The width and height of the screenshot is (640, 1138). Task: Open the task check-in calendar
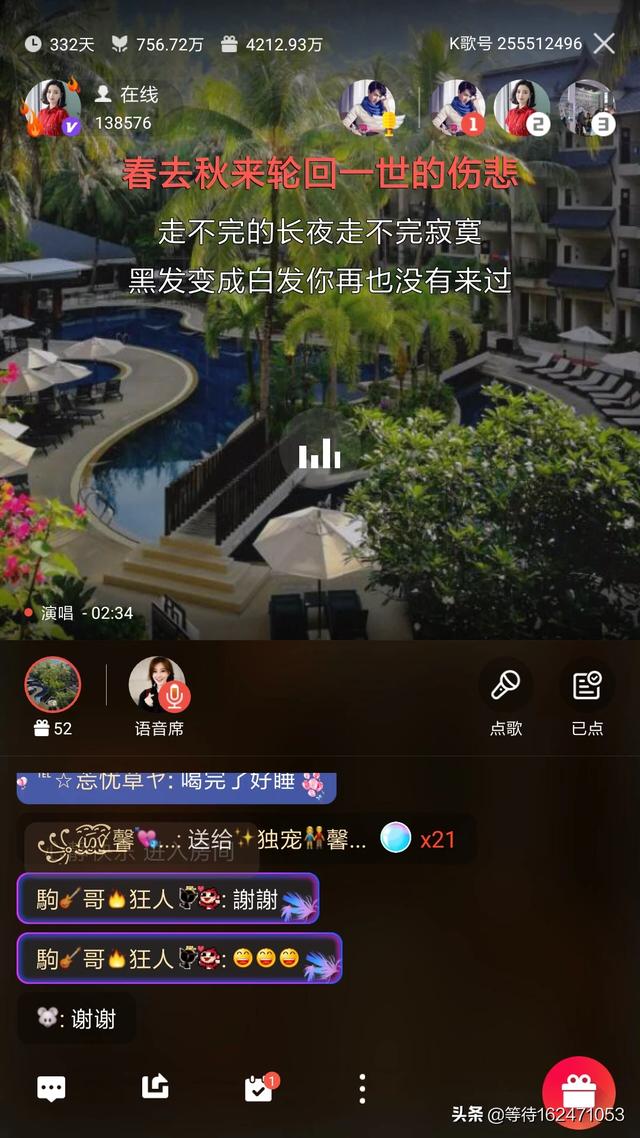pyautogui.click(x=260, y=1088)
